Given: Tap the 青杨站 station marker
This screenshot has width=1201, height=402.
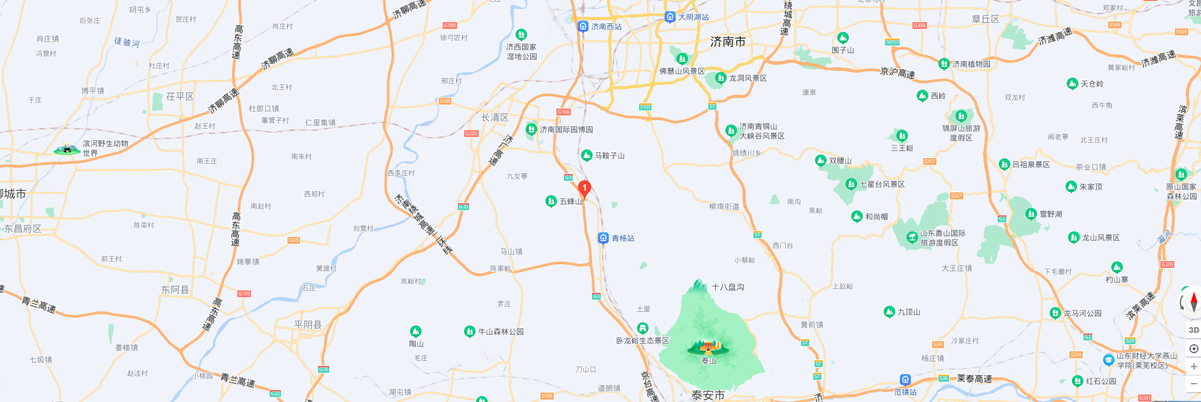Looking at the screenshot, I should coord(603,238).
